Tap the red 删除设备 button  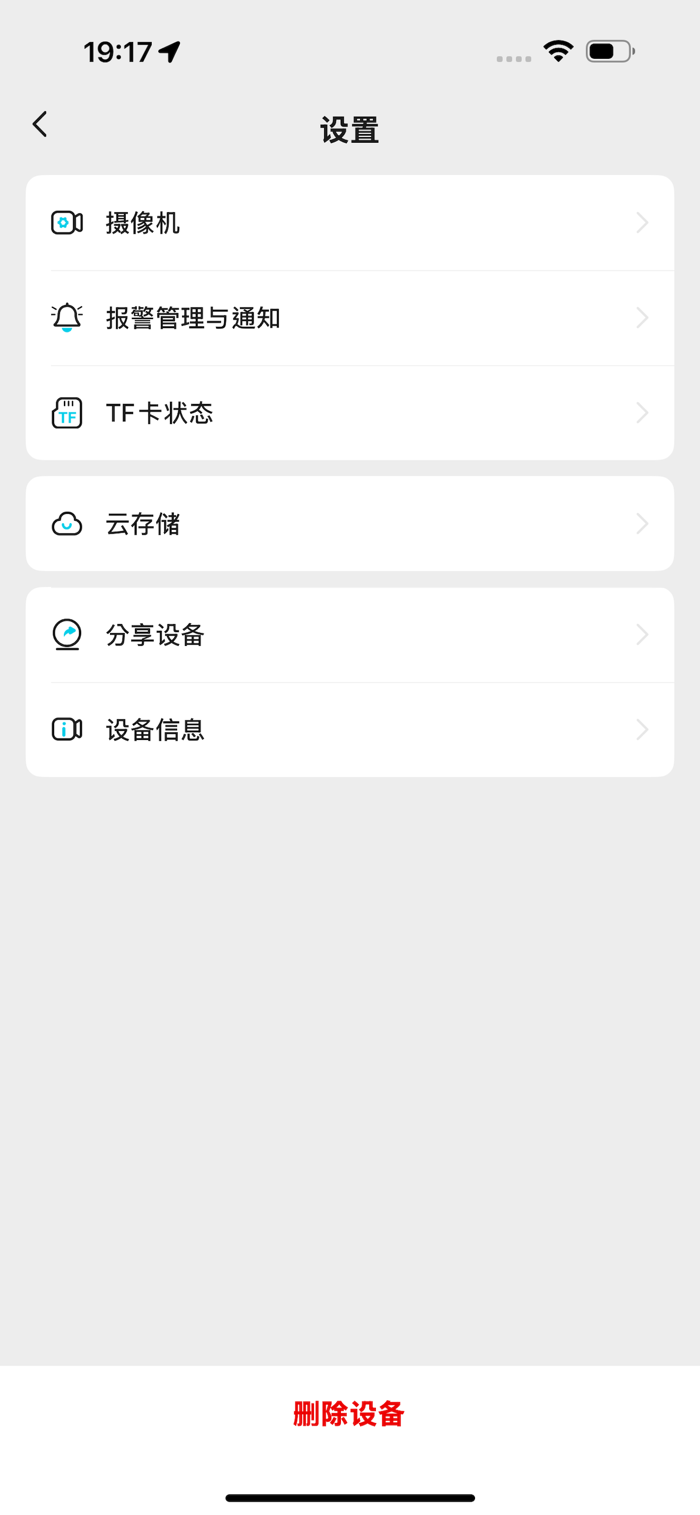point(349,1414)
